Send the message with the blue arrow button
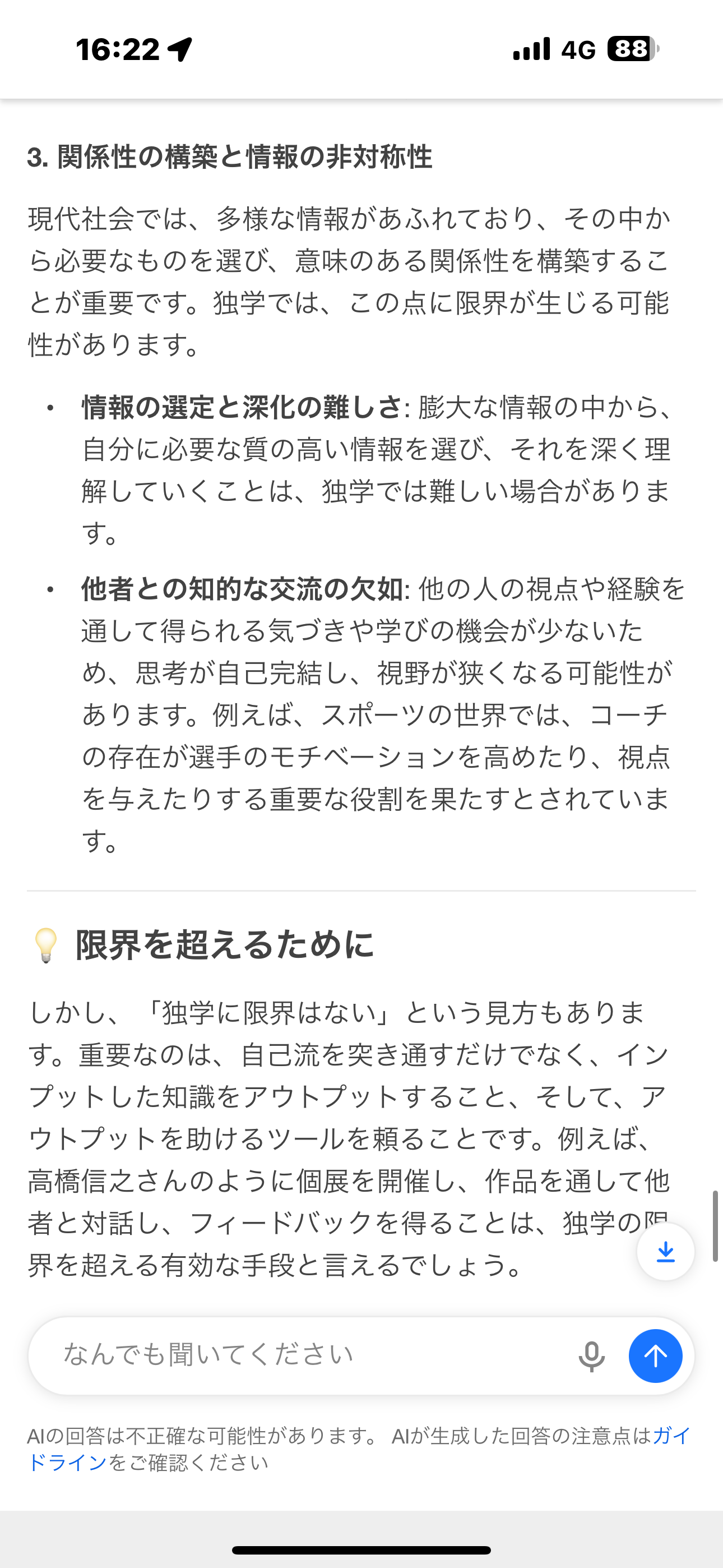This screenshot has width=723, height=1568. [x=655, y=1356]
